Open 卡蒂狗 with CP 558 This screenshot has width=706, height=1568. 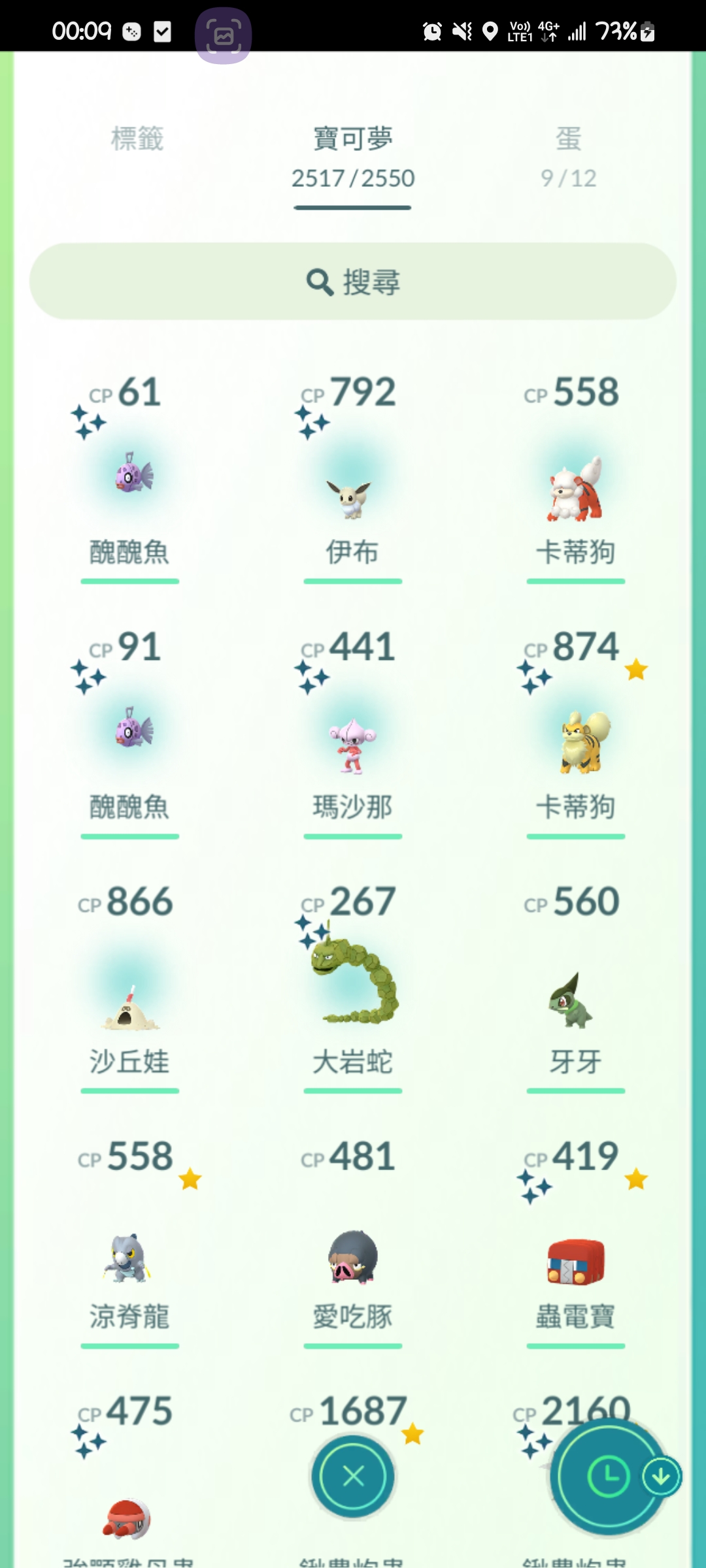click(x=576, y=477)
